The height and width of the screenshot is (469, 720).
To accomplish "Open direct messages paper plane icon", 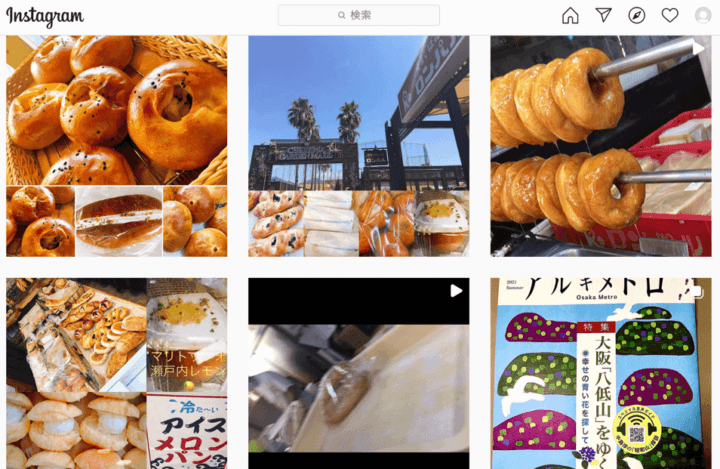I will (603, 15).
